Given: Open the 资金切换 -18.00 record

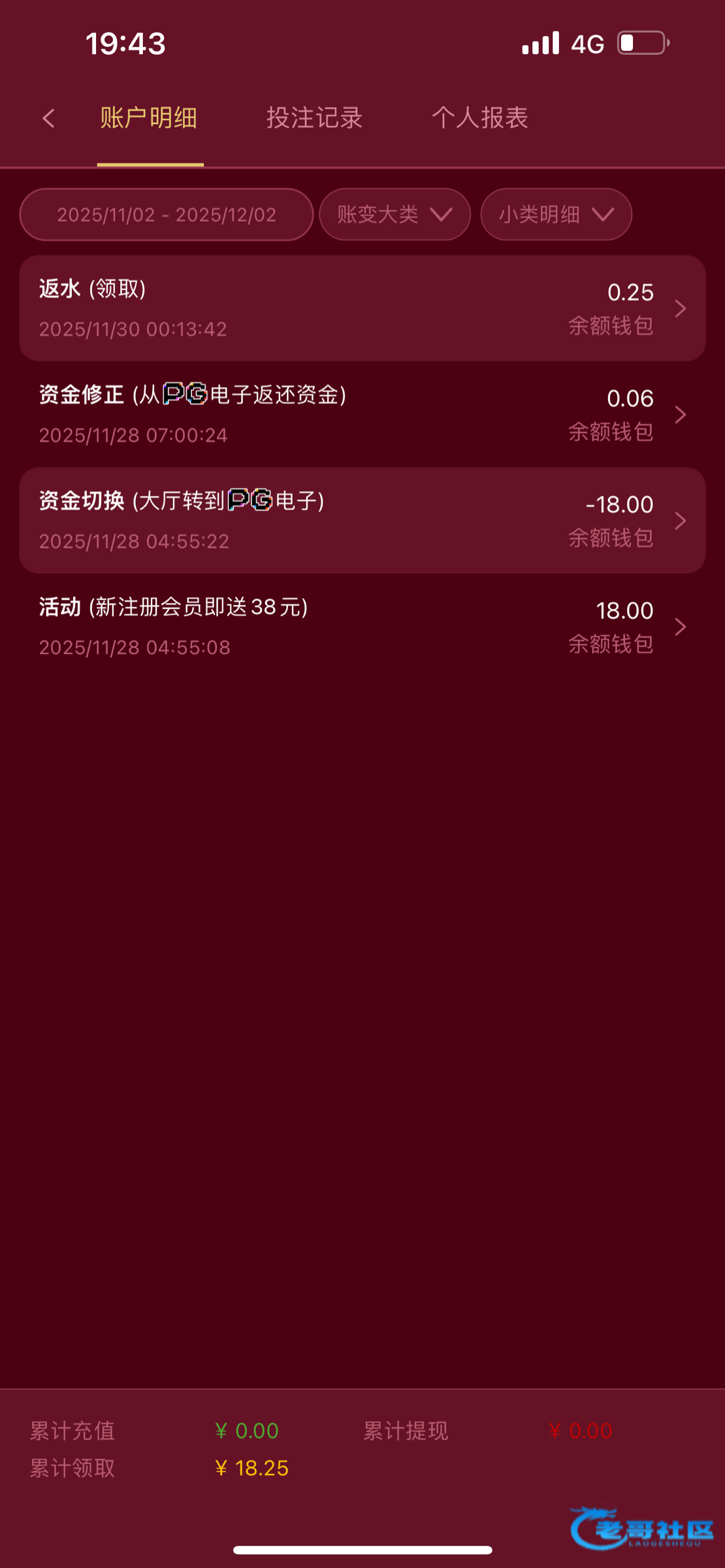Looking at the screenshot, I should 362,521.
